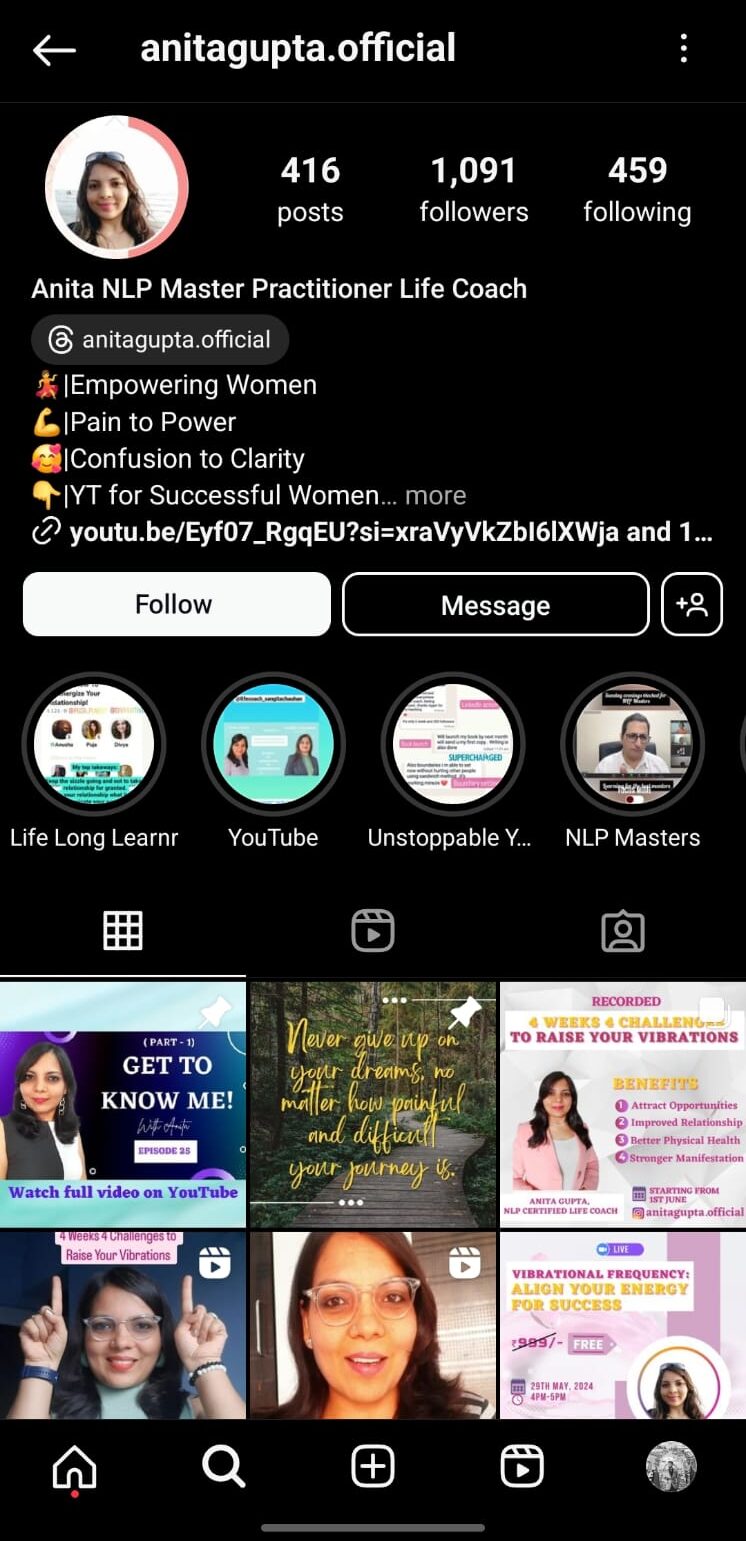Show suggested accounts with add-person icon

(x=692, y=604)
